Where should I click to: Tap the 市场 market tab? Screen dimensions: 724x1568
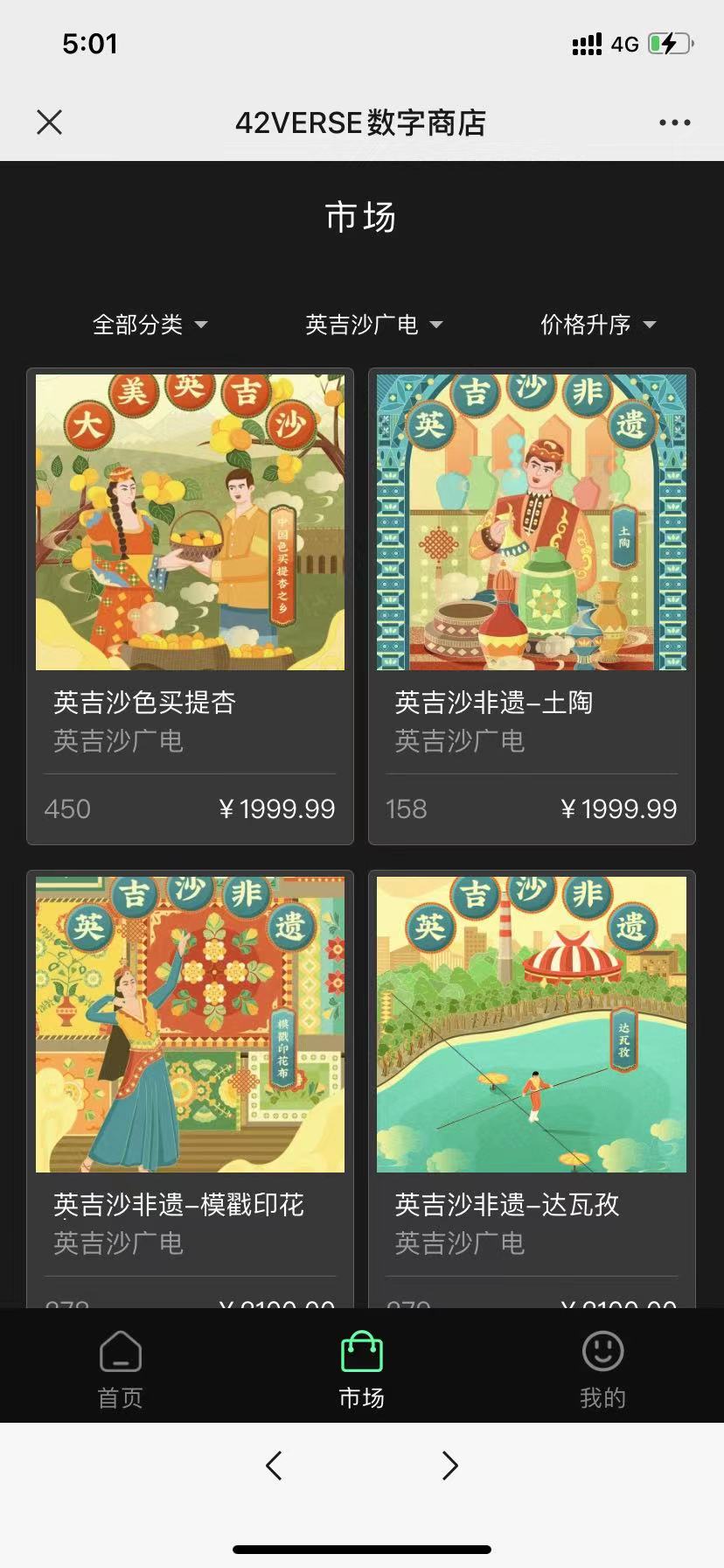tap(361, 1369)
